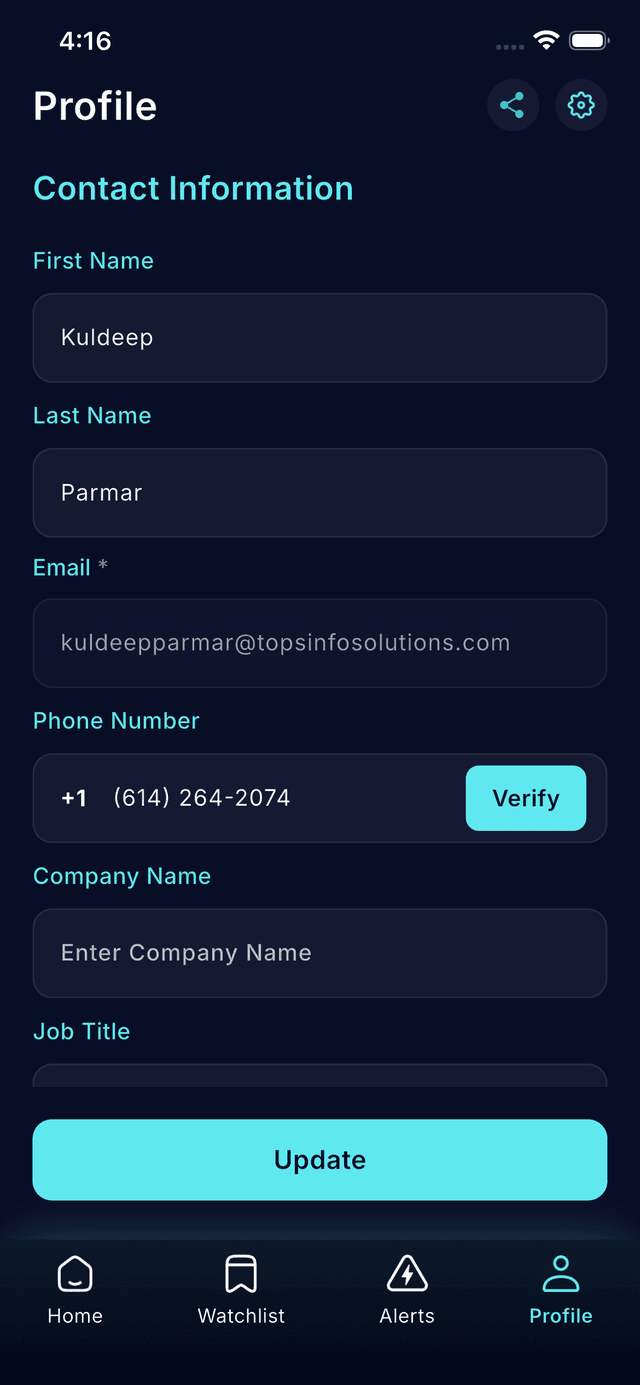Screen dimensions: 640x1385
Task: Share the profile via share icon
Action: coord(512,105)
